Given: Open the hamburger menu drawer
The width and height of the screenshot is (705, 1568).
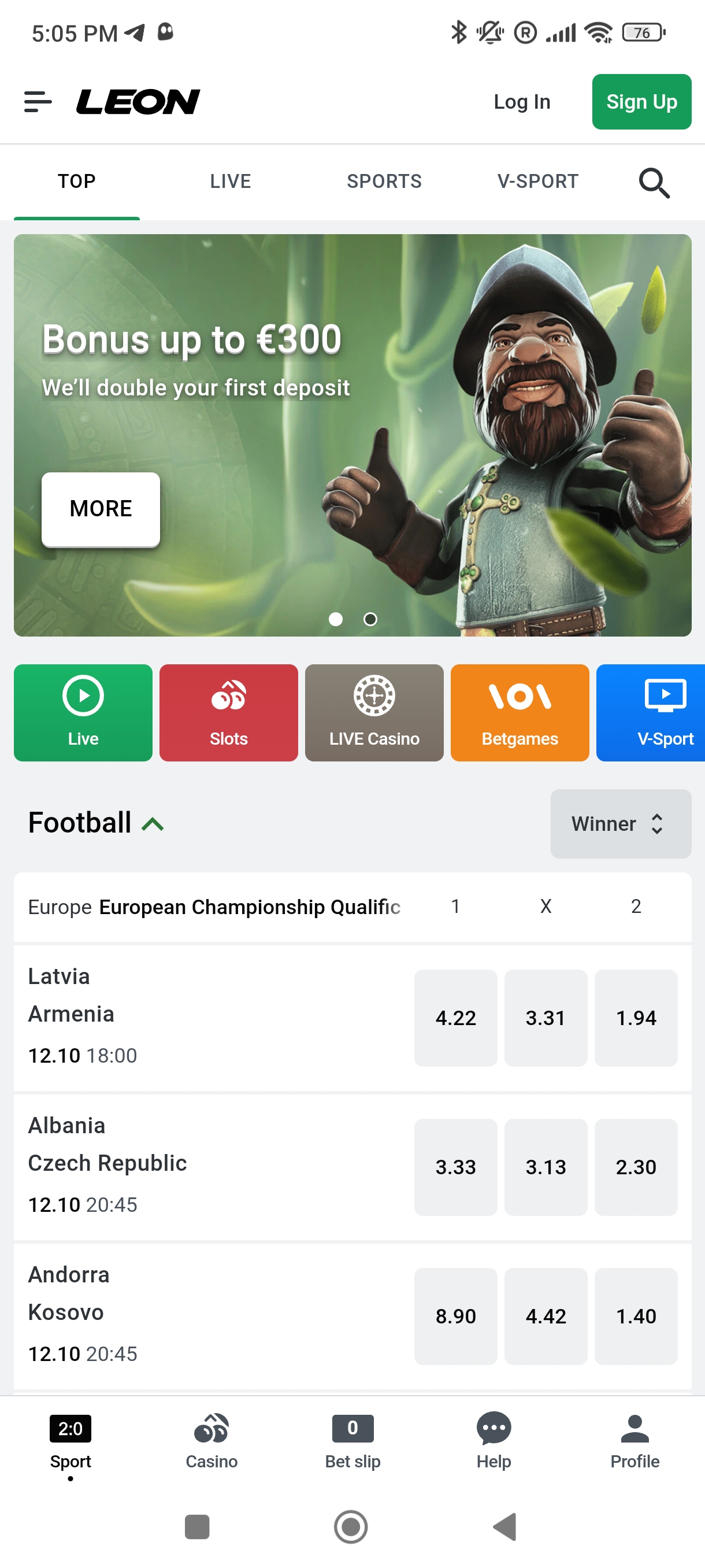Looking at the screenshot, I should pos(38,102).
